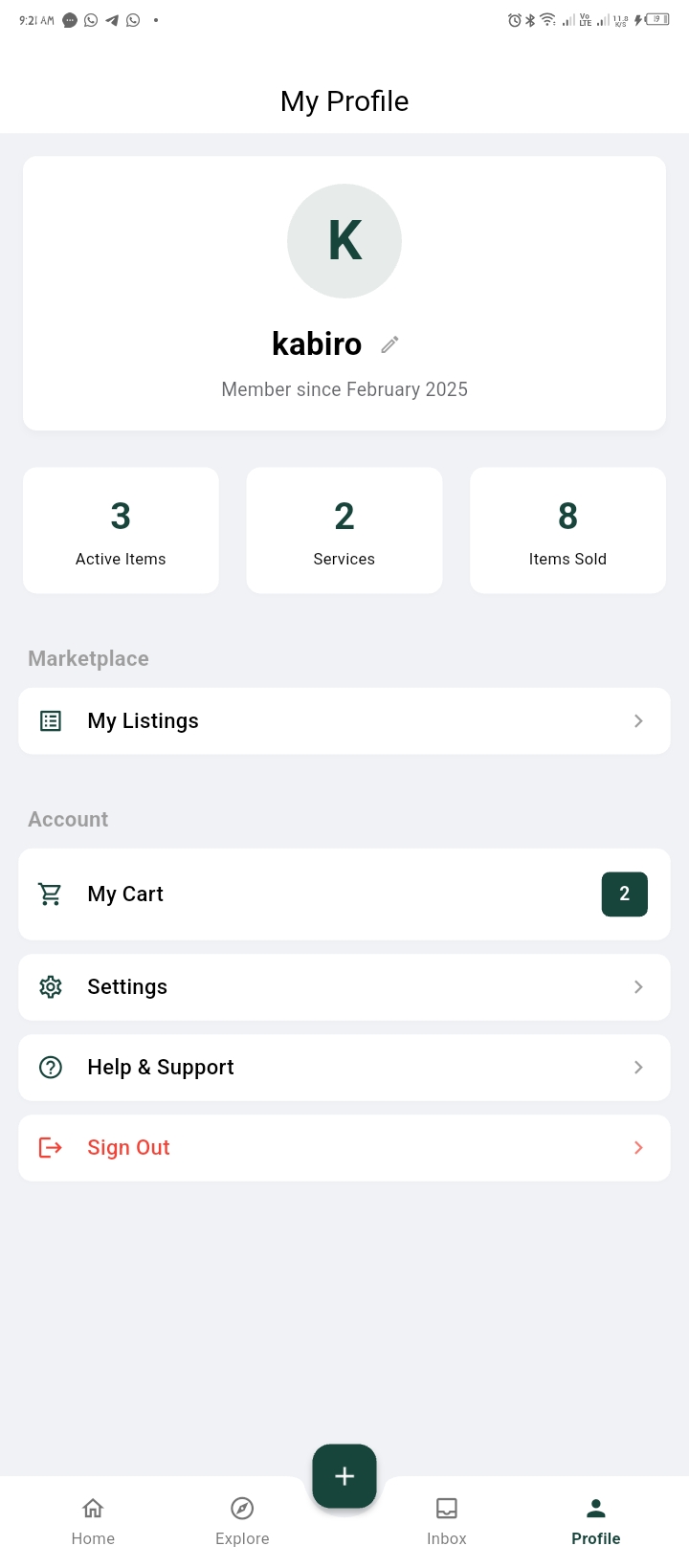Open Settings using its right chevron

[638, 986]
